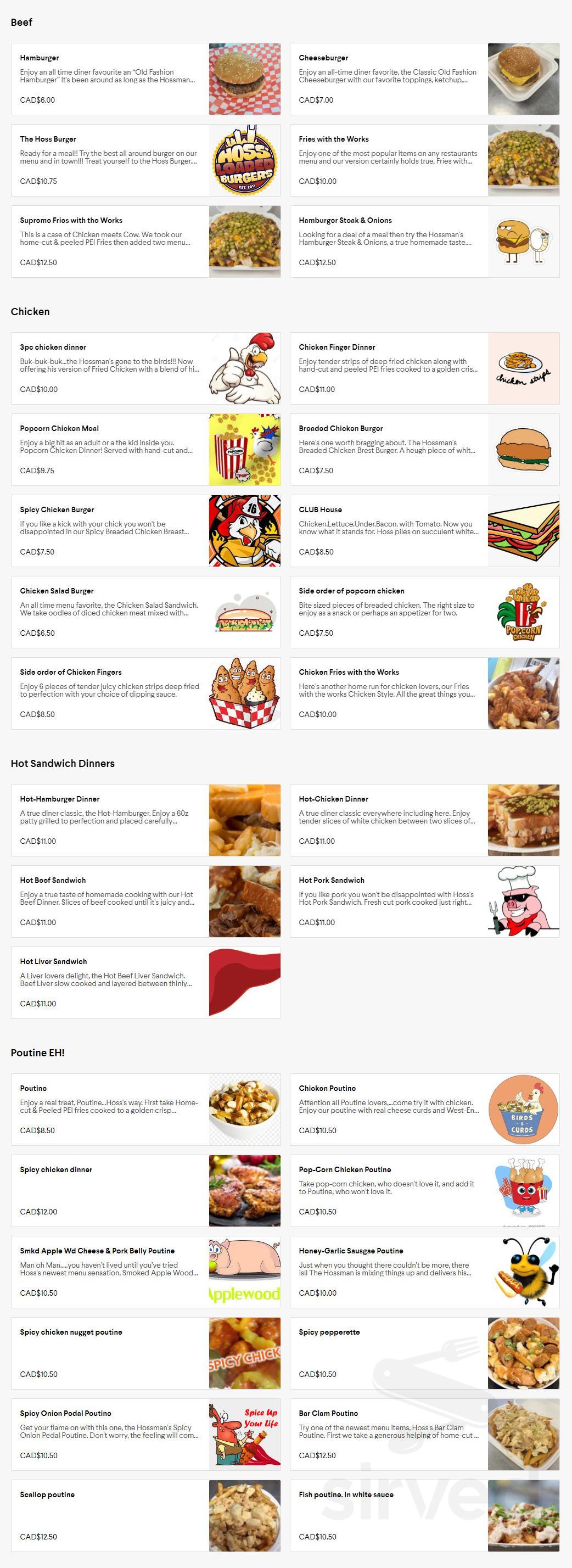Click the fireman chicken icon on Spicy Chicken Burger
The width and height of the screenshot is (572, 1568).
[x=245, y=531]
